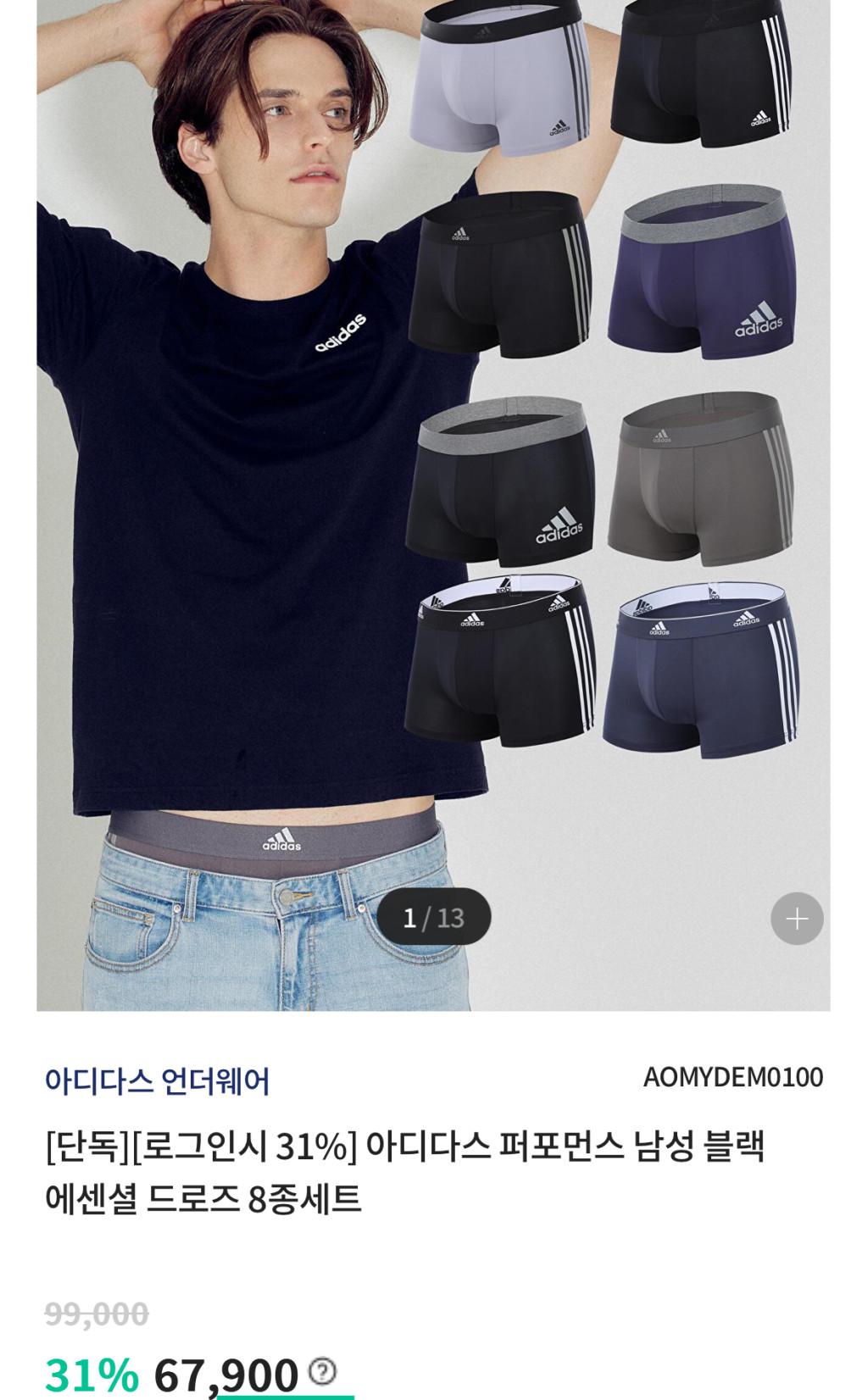Screen dimensions: 868x1400
Task: Open price info question mark icon
Action: (323, 1370)
